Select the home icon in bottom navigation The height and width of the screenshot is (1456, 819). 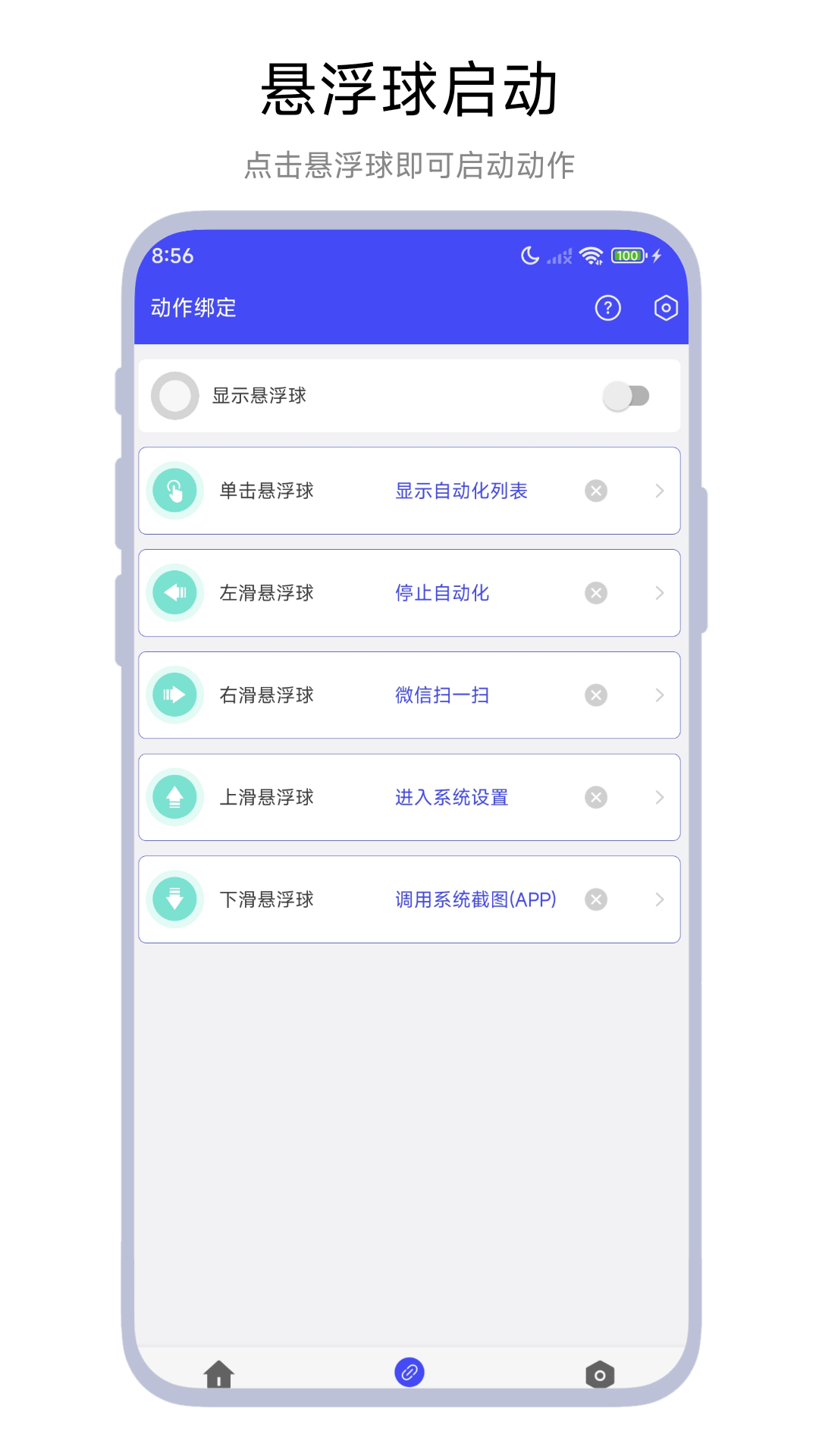click(x=218, y=1373)
